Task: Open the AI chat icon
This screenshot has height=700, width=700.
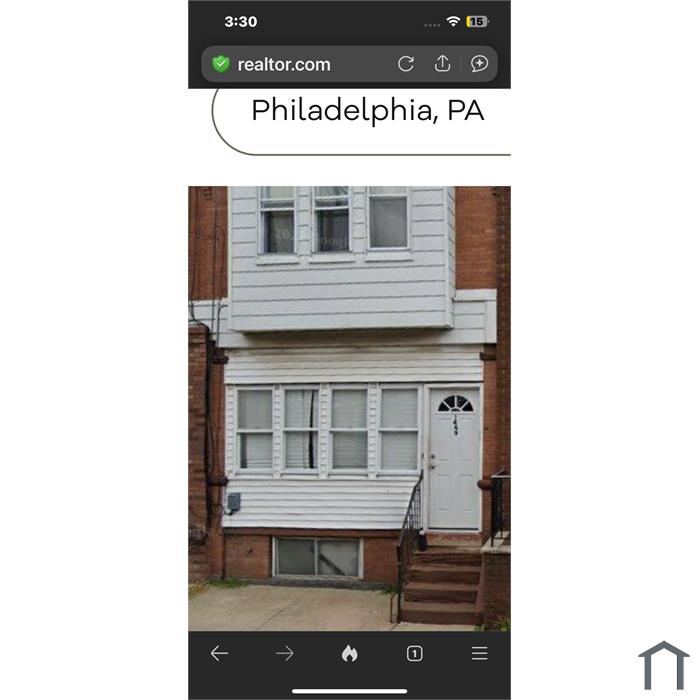Action: [479, 64]
